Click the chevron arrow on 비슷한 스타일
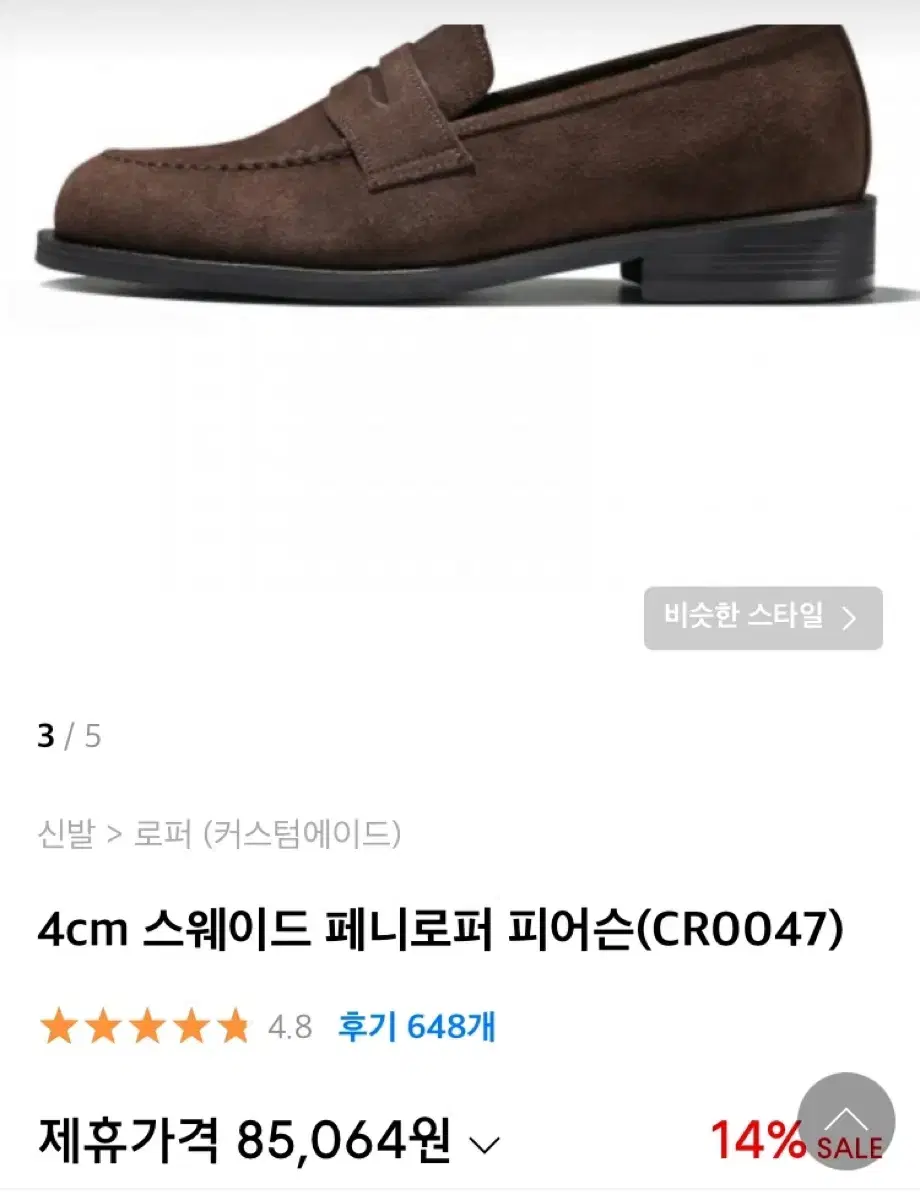 [x=849, y=618]
